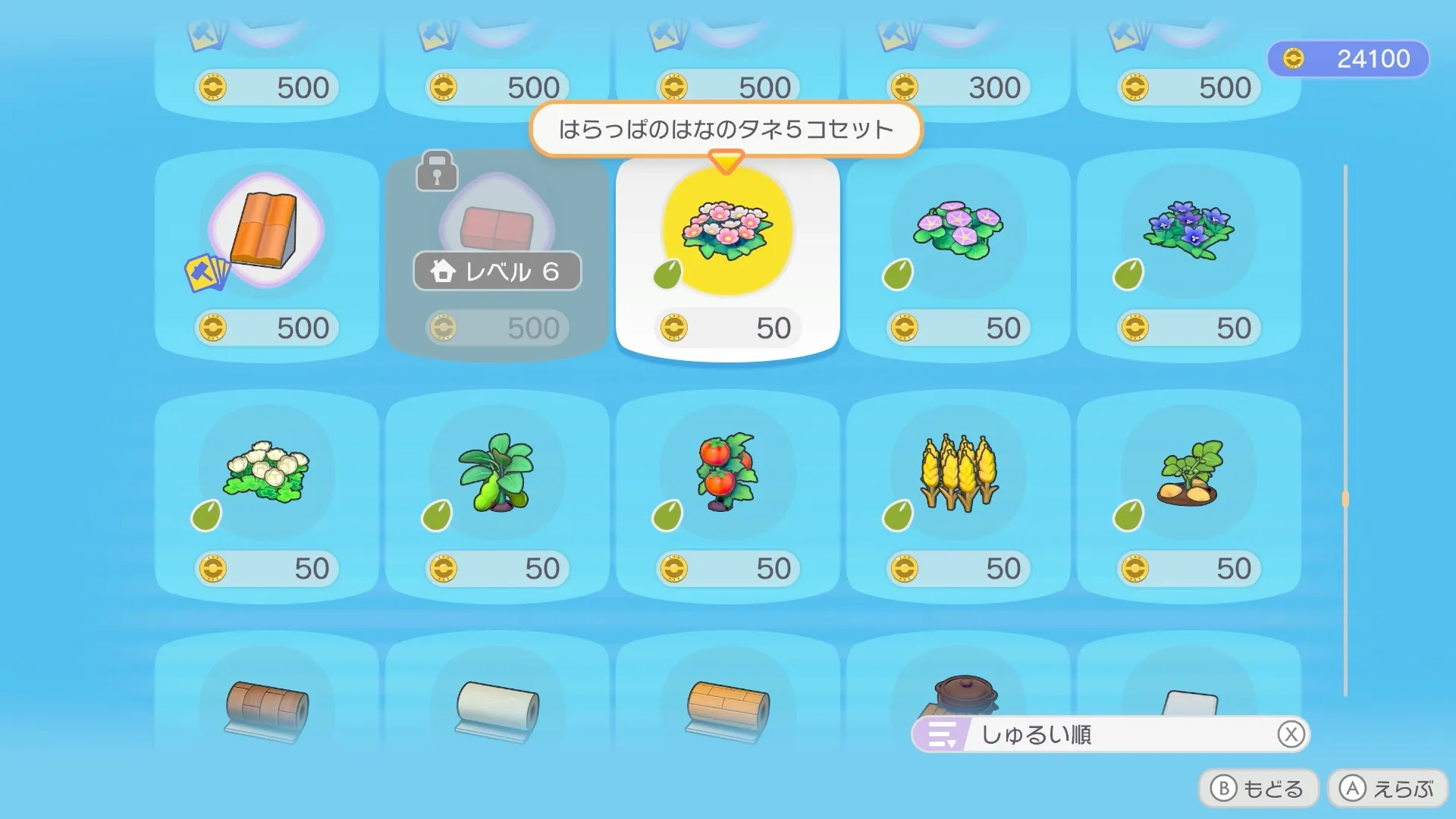Viewport: 1456px width, 819px height.
Task: Select the purple morning glory seed item
Action: coord(958,258)
